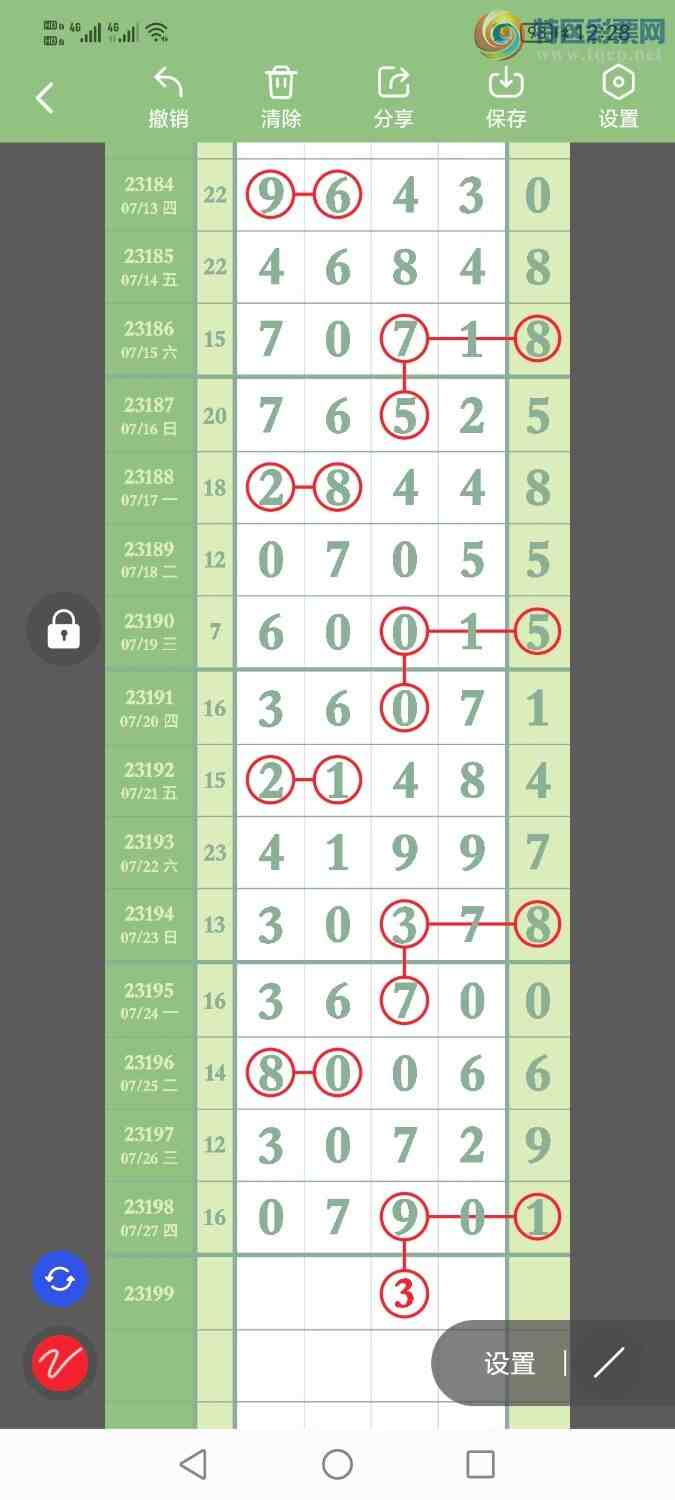The width and height of the screenshot is (675, 1500).
Task: Open 设置 in the top toolbar
Action: [x=618, y=98]
